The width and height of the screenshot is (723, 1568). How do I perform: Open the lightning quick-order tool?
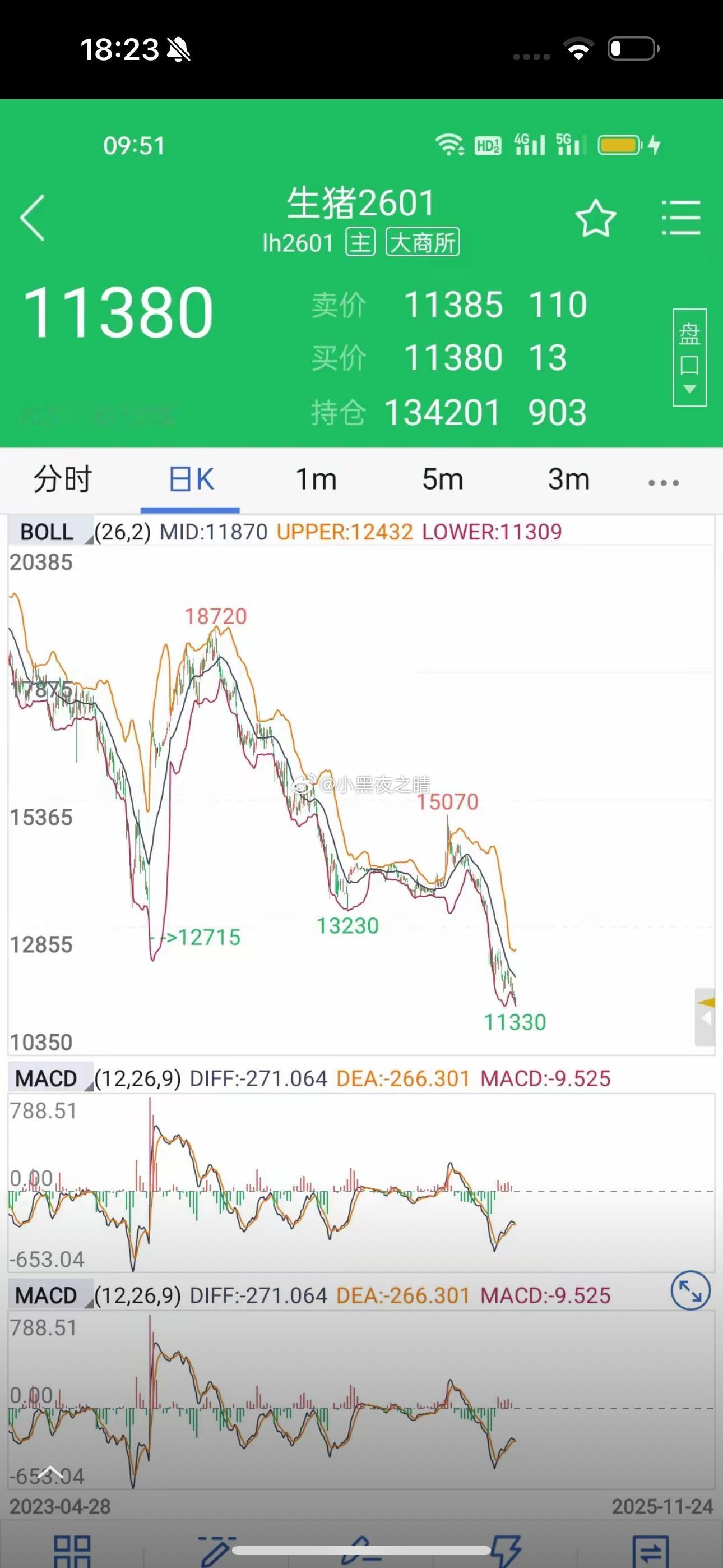tap(504, 1551)
